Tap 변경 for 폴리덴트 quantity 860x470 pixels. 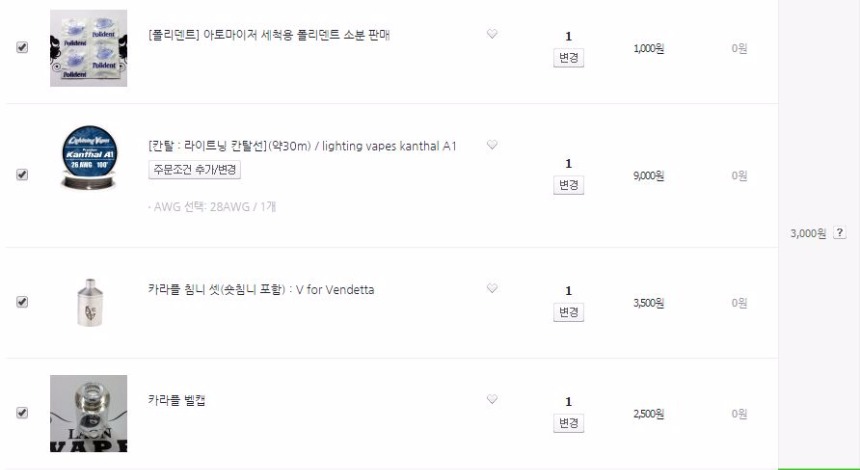(569, 58)
